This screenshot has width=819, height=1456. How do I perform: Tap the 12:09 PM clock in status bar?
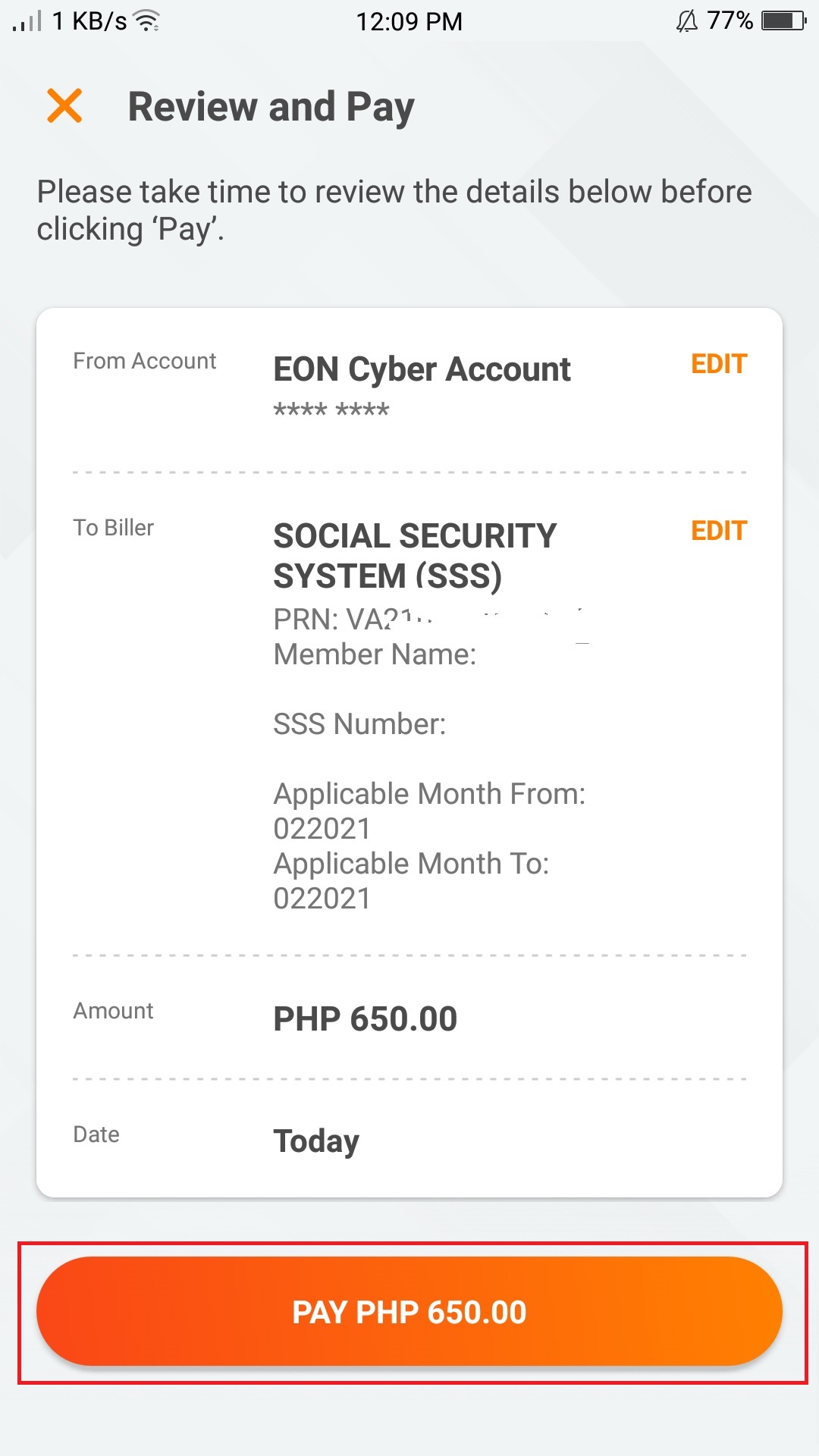click(x=409, y=20)
